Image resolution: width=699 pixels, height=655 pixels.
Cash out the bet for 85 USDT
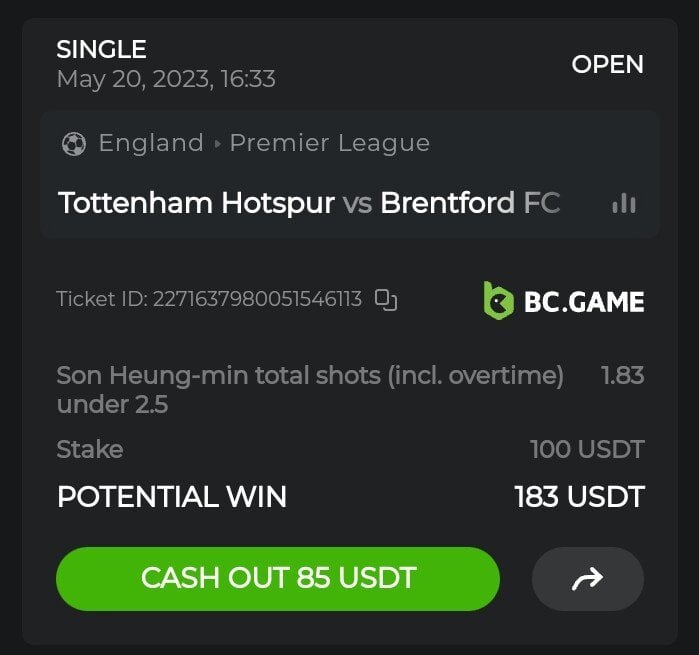pyautogui.click(x=277, y=578)
